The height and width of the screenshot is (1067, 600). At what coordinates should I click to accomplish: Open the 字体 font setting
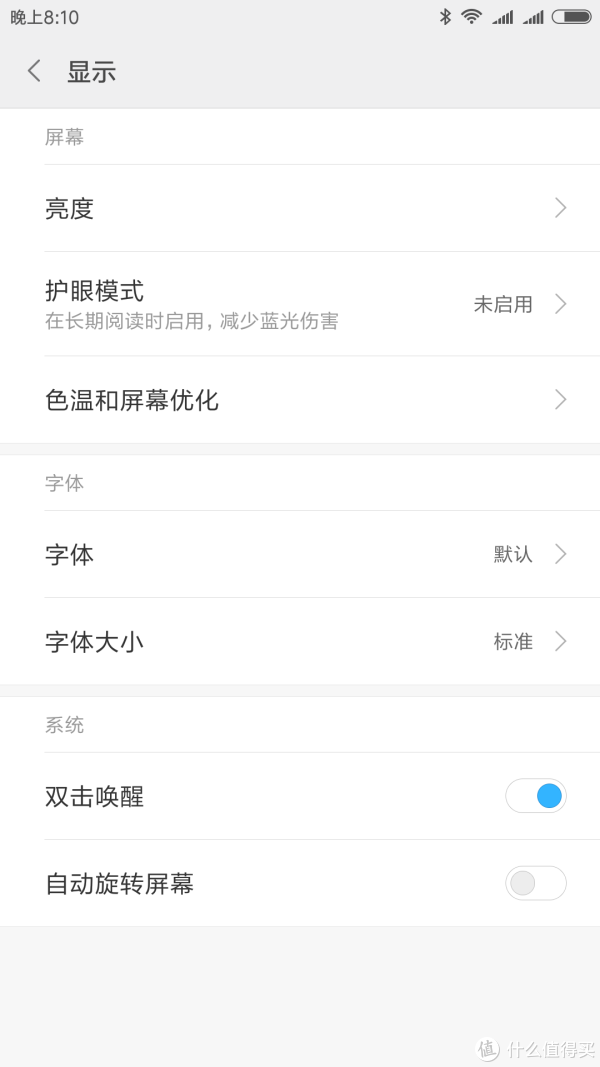[300, 554]
